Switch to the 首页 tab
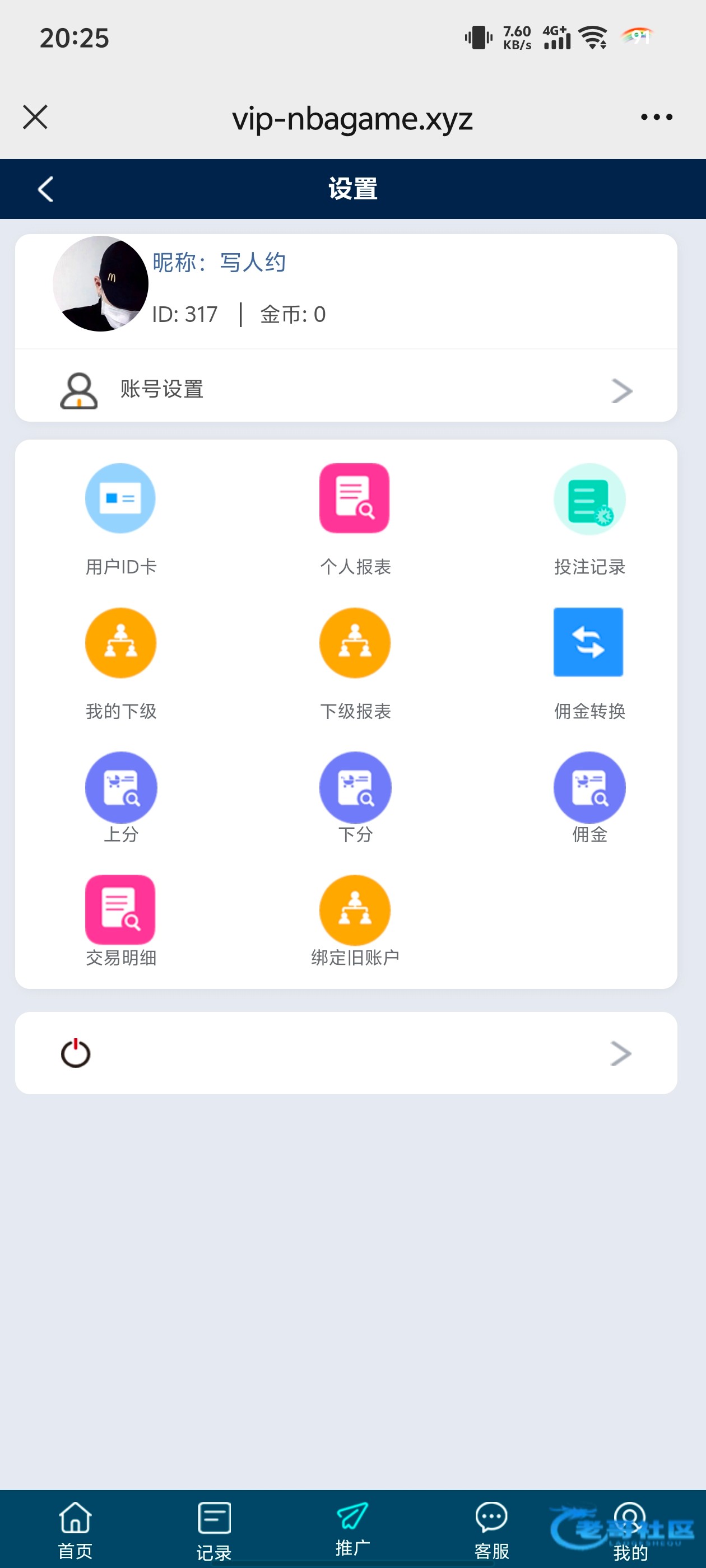Screen dimensions: 706x1568 [75, 1529]
